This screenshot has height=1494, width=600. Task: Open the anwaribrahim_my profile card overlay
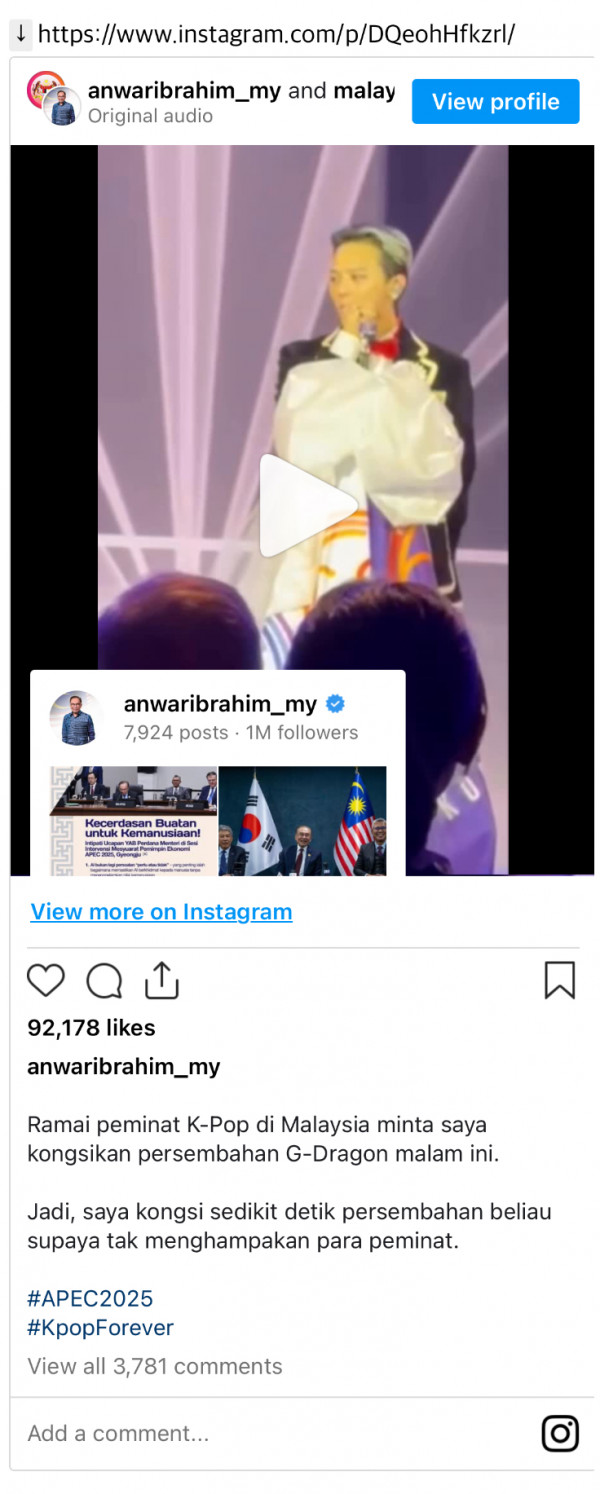point(219,704)
